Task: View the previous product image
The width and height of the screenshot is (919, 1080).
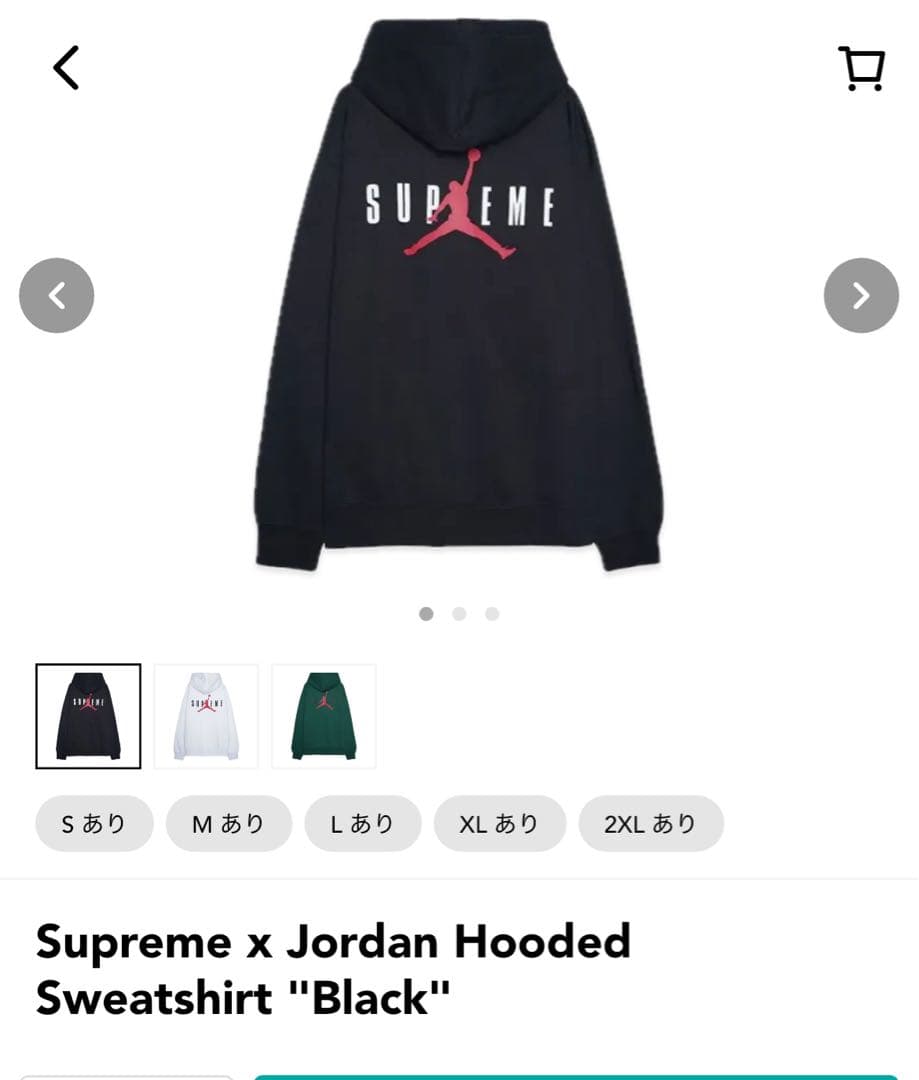Action: [x=56, y=295]
